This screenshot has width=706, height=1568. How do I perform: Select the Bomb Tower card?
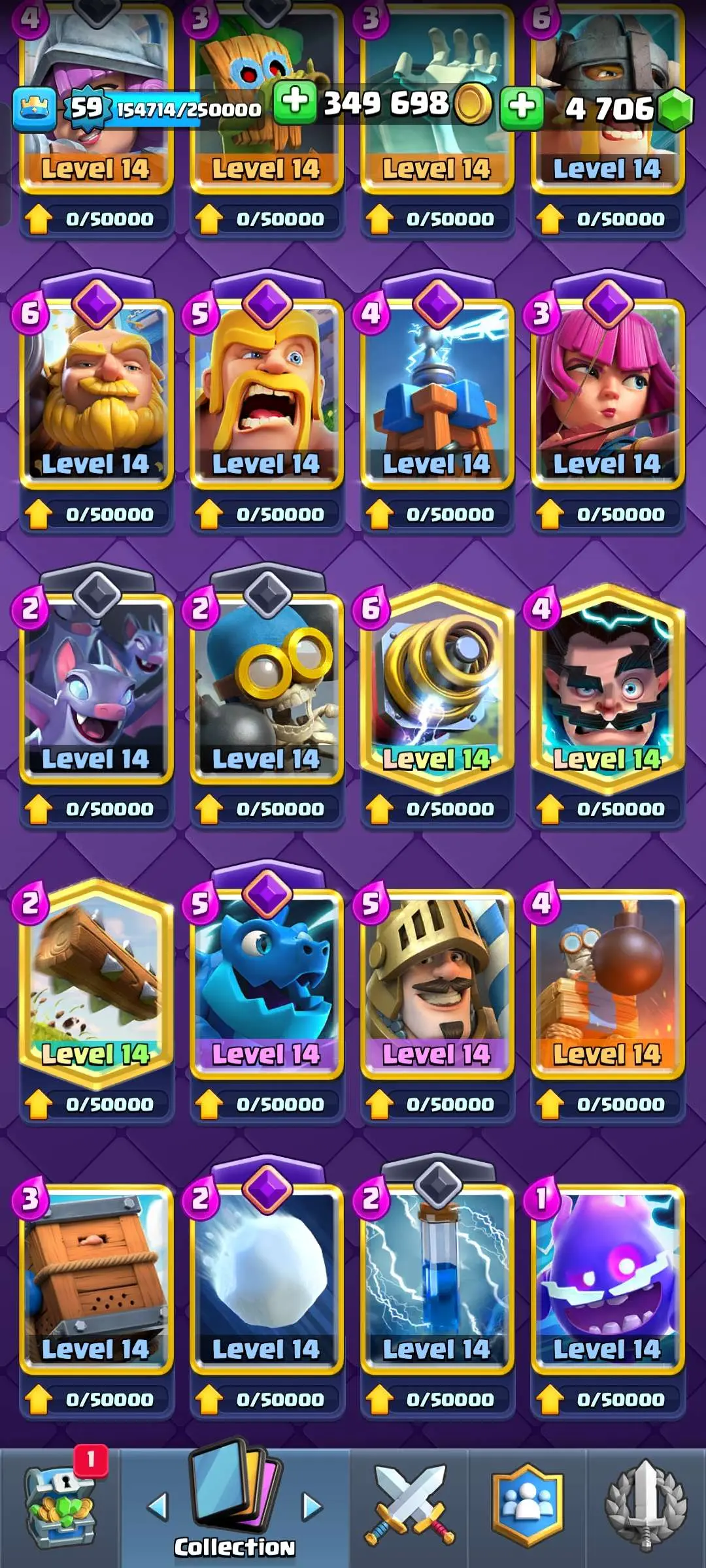coord(607,980)
